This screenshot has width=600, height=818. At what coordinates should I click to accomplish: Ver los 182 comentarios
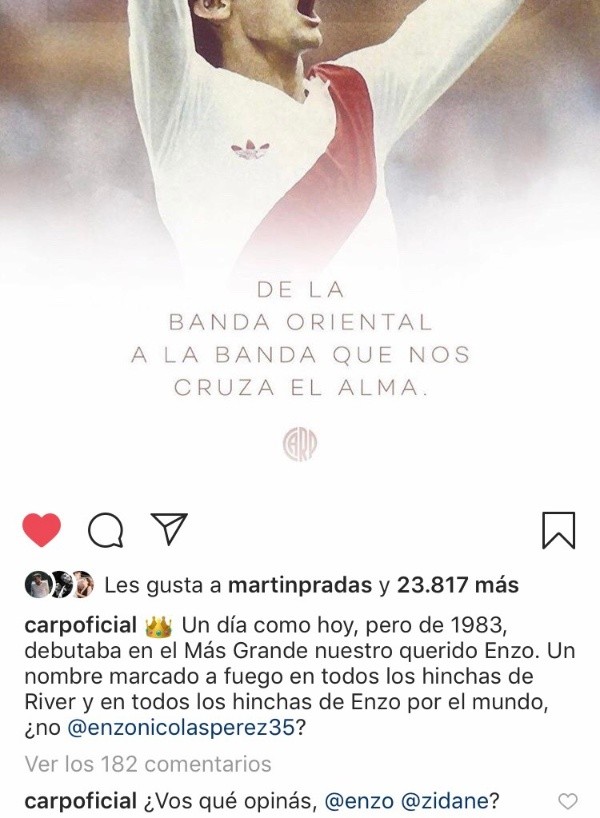[147, 764]
